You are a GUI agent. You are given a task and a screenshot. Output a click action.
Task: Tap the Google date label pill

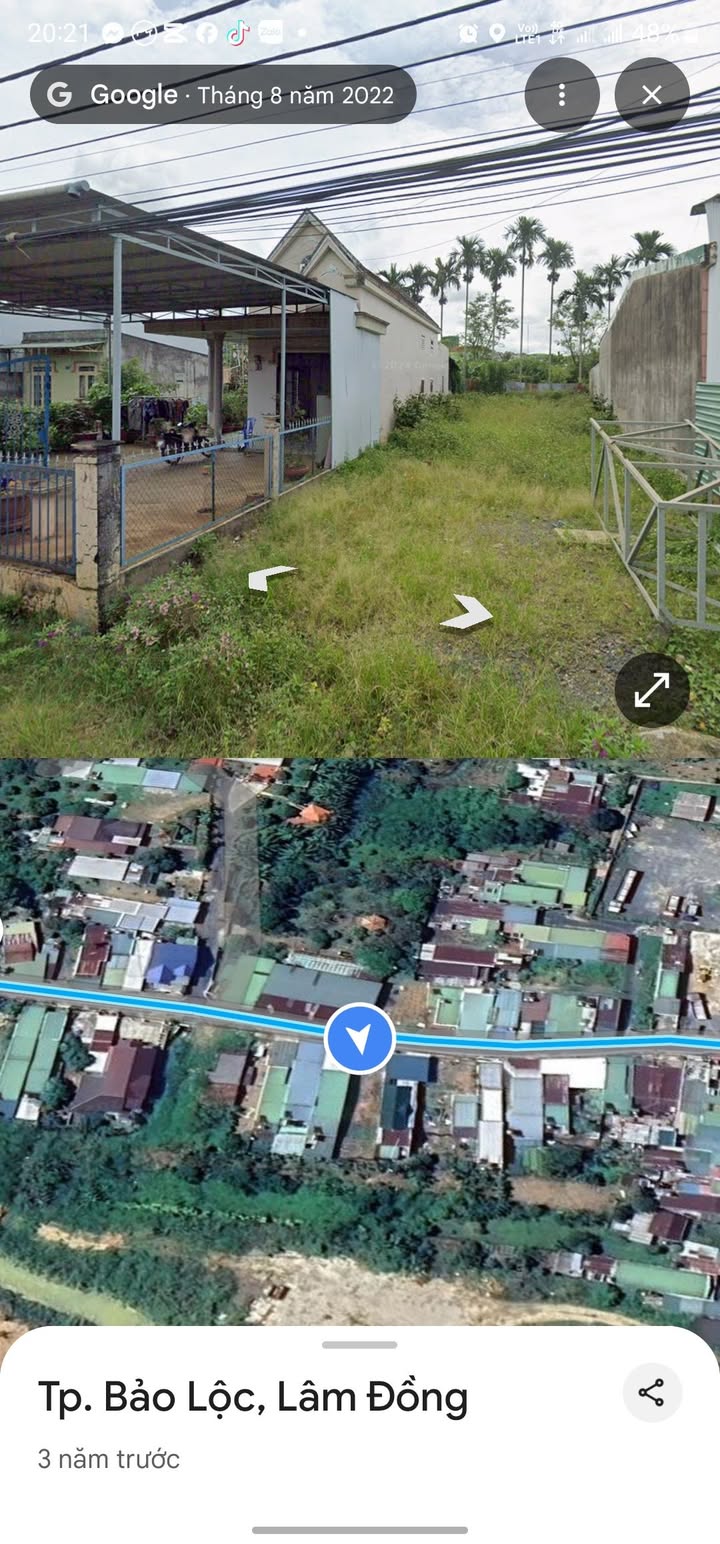point(223,95)
